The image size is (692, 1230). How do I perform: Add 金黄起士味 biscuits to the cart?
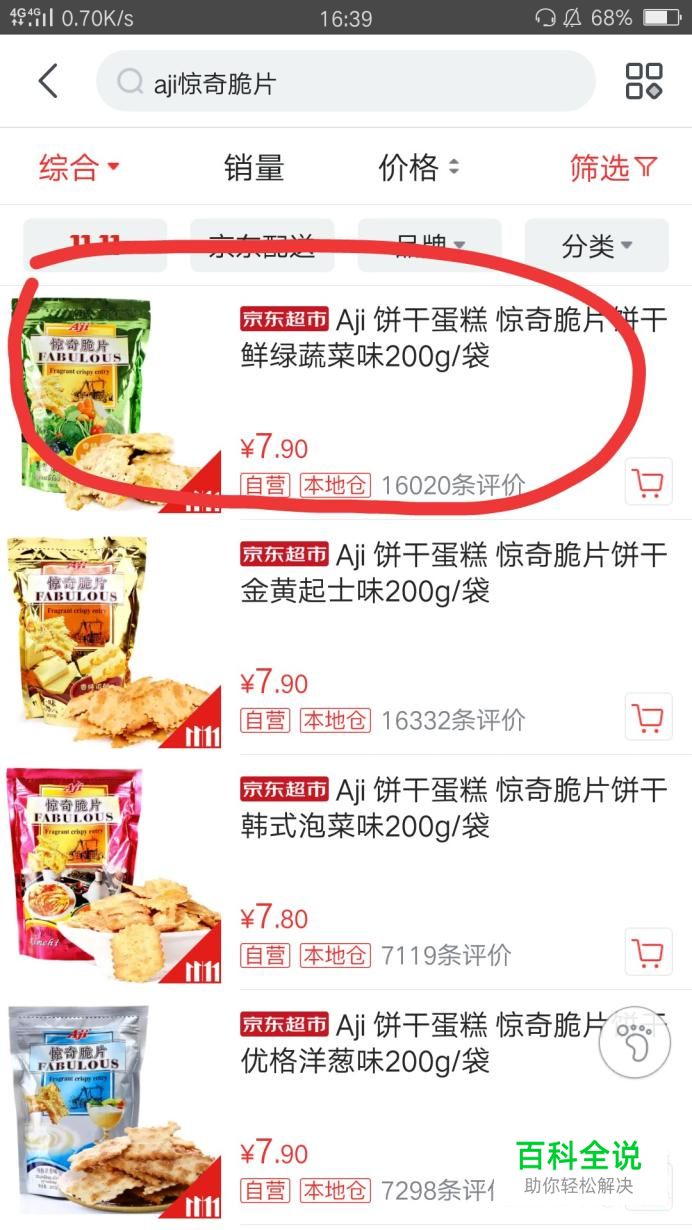point(648,717)
